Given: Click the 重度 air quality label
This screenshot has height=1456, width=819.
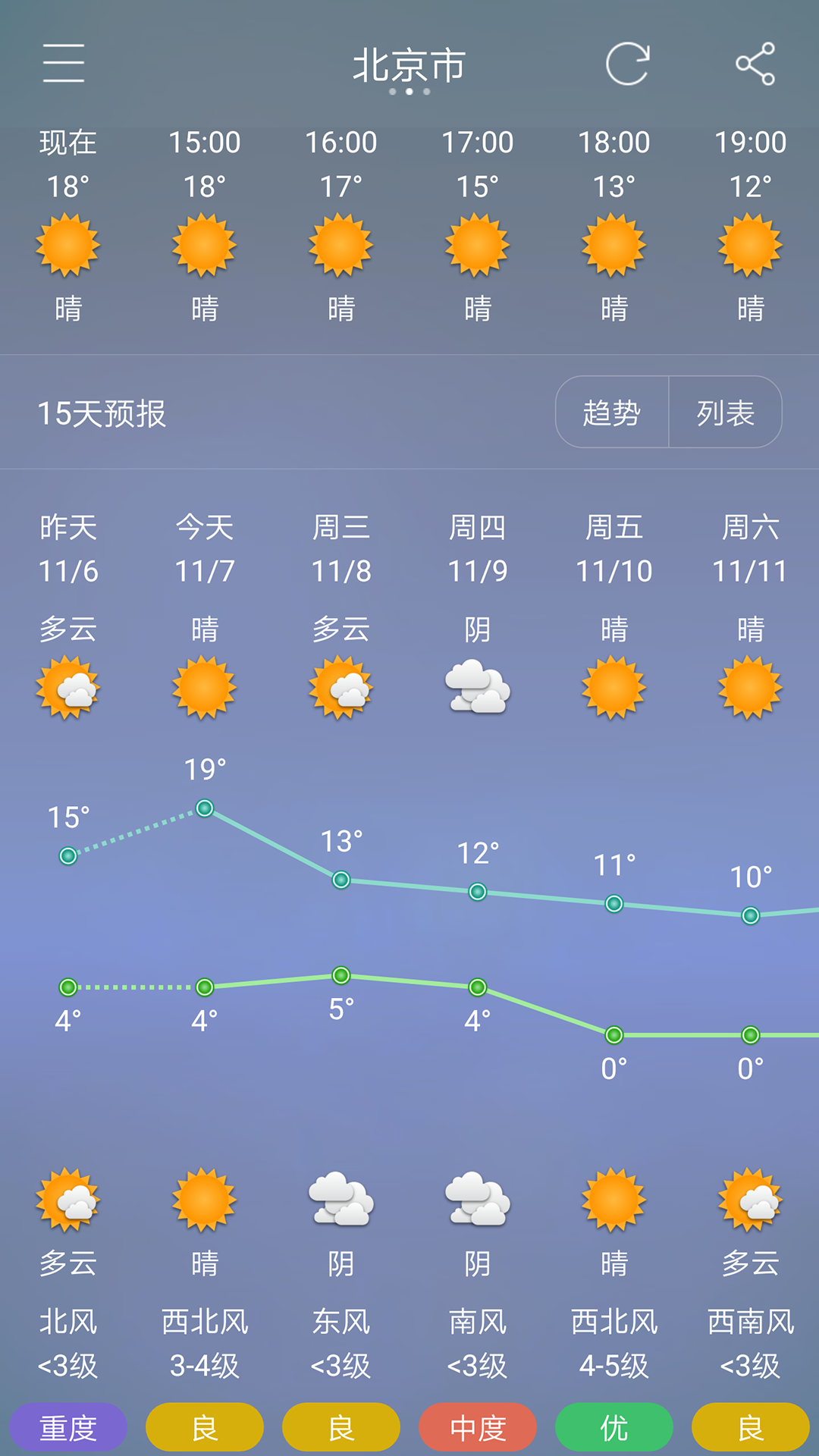Looking at the screenshot, I should pyautogui.click(x=68, y=1420).
